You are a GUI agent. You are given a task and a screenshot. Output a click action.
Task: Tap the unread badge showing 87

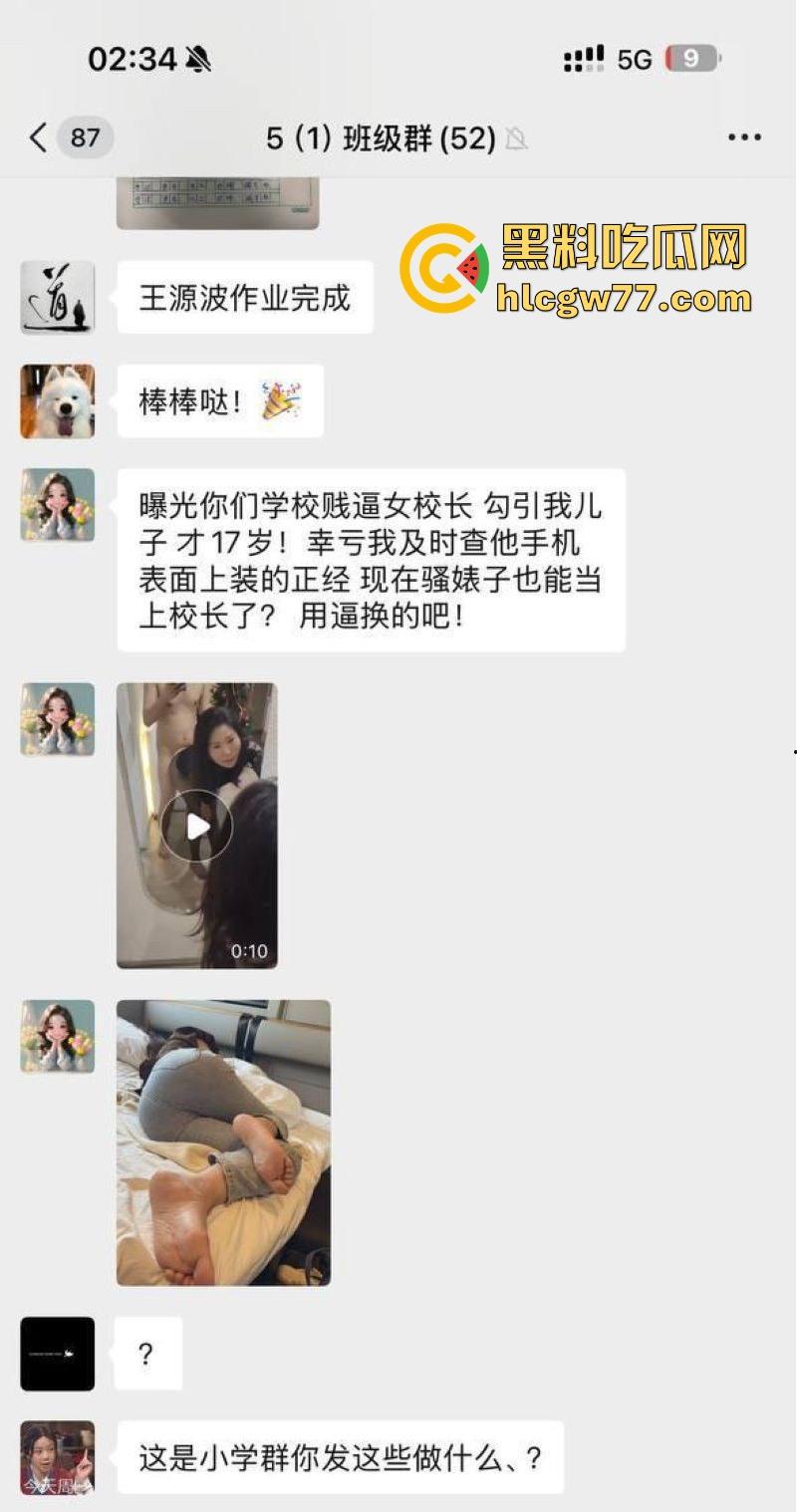86,138
